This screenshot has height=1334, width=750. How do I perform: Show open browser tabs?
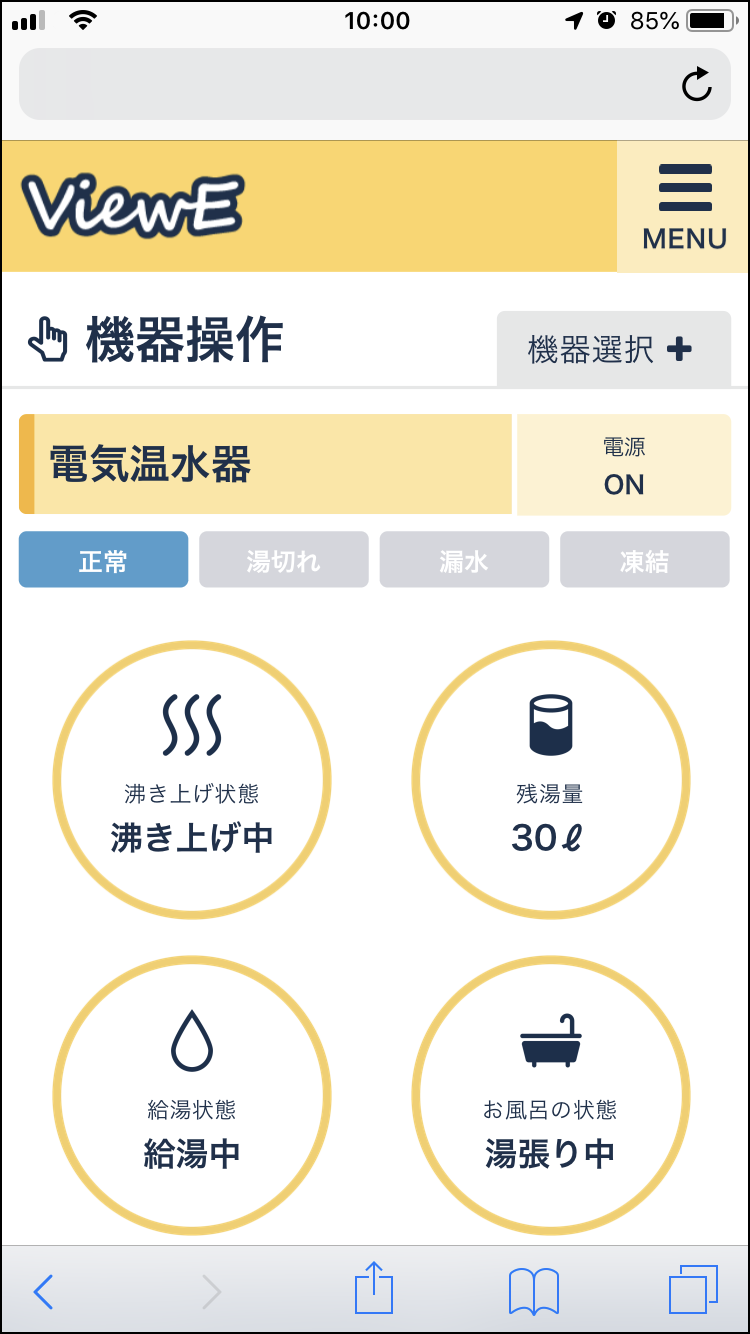point(694,1290)
